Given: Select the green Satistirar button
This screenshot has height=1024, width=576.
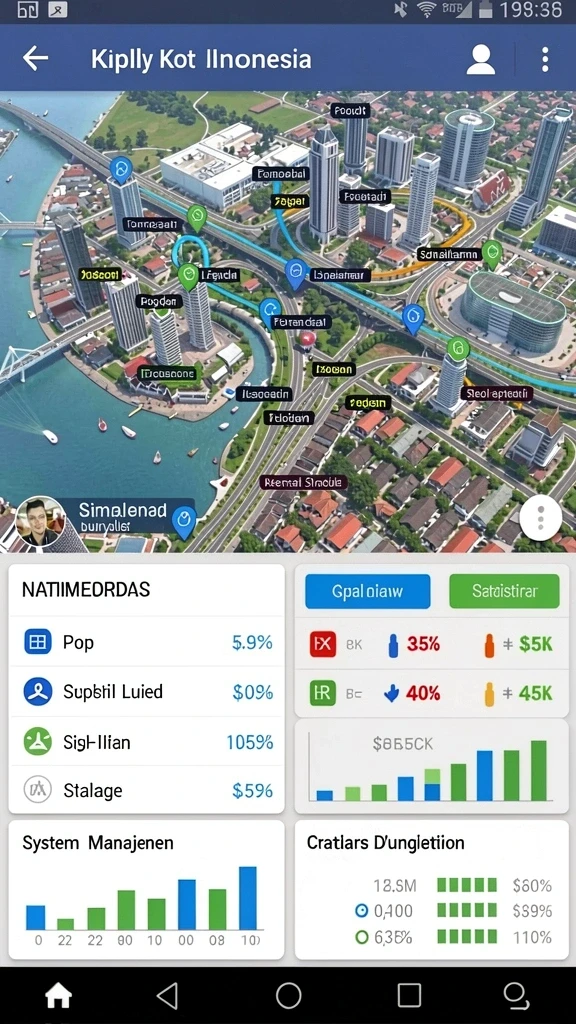Looking at the screenshot, I should coord(504,592).
